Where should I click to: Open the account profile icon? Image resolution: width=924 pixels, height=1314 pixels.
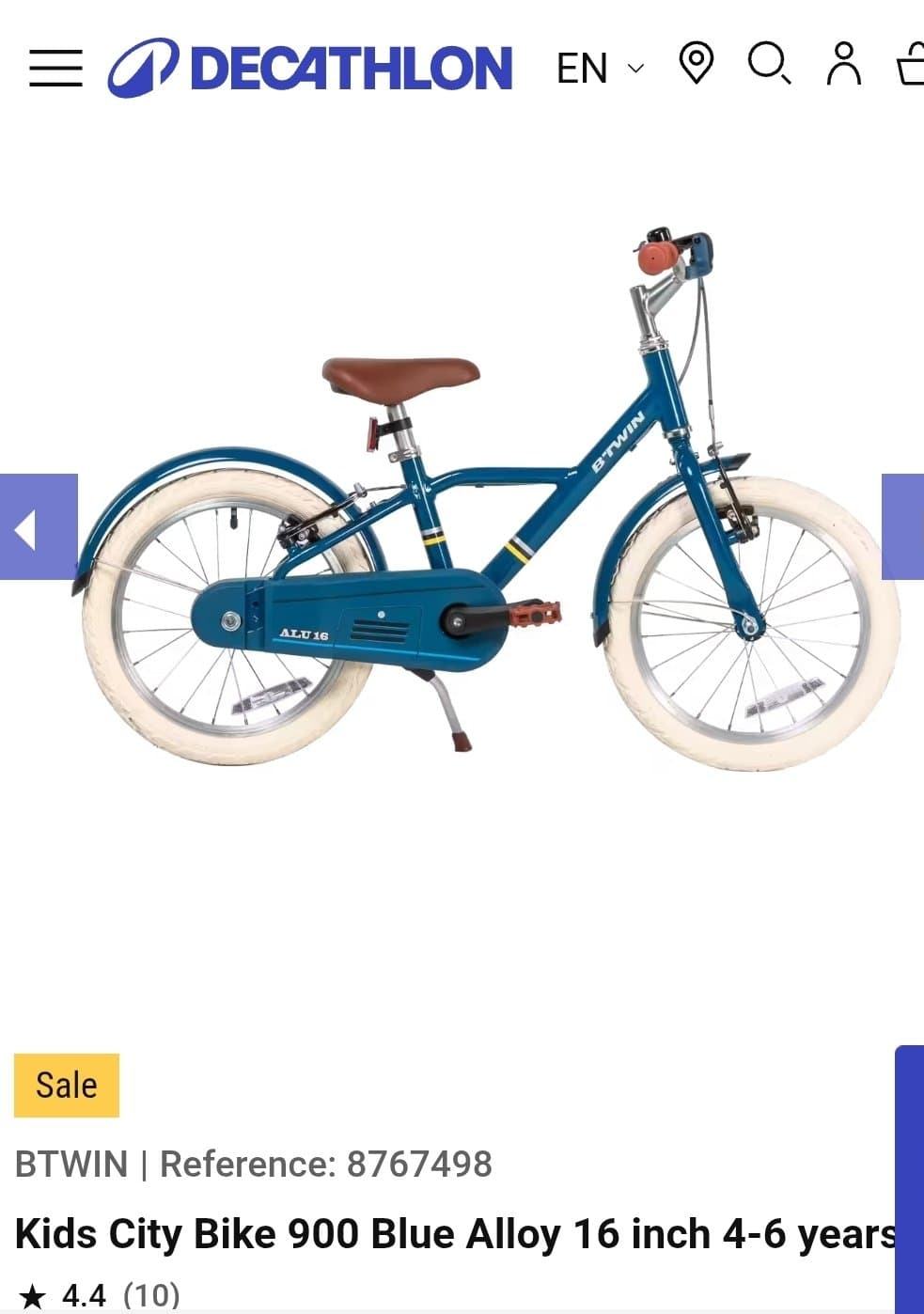(x=843, y=64)
